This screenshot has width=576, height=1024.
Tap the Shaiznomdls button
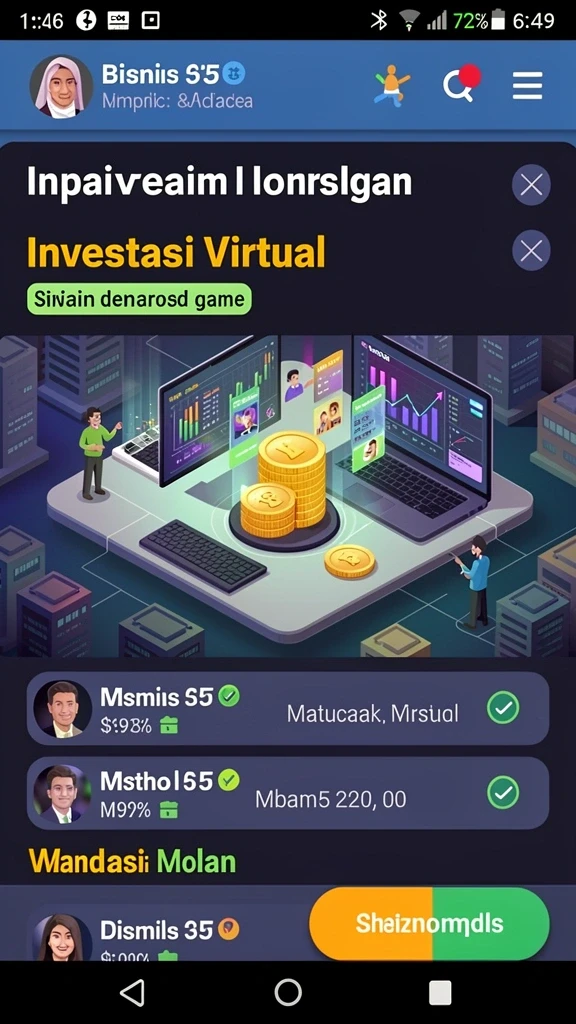click(x=429, y=923)
